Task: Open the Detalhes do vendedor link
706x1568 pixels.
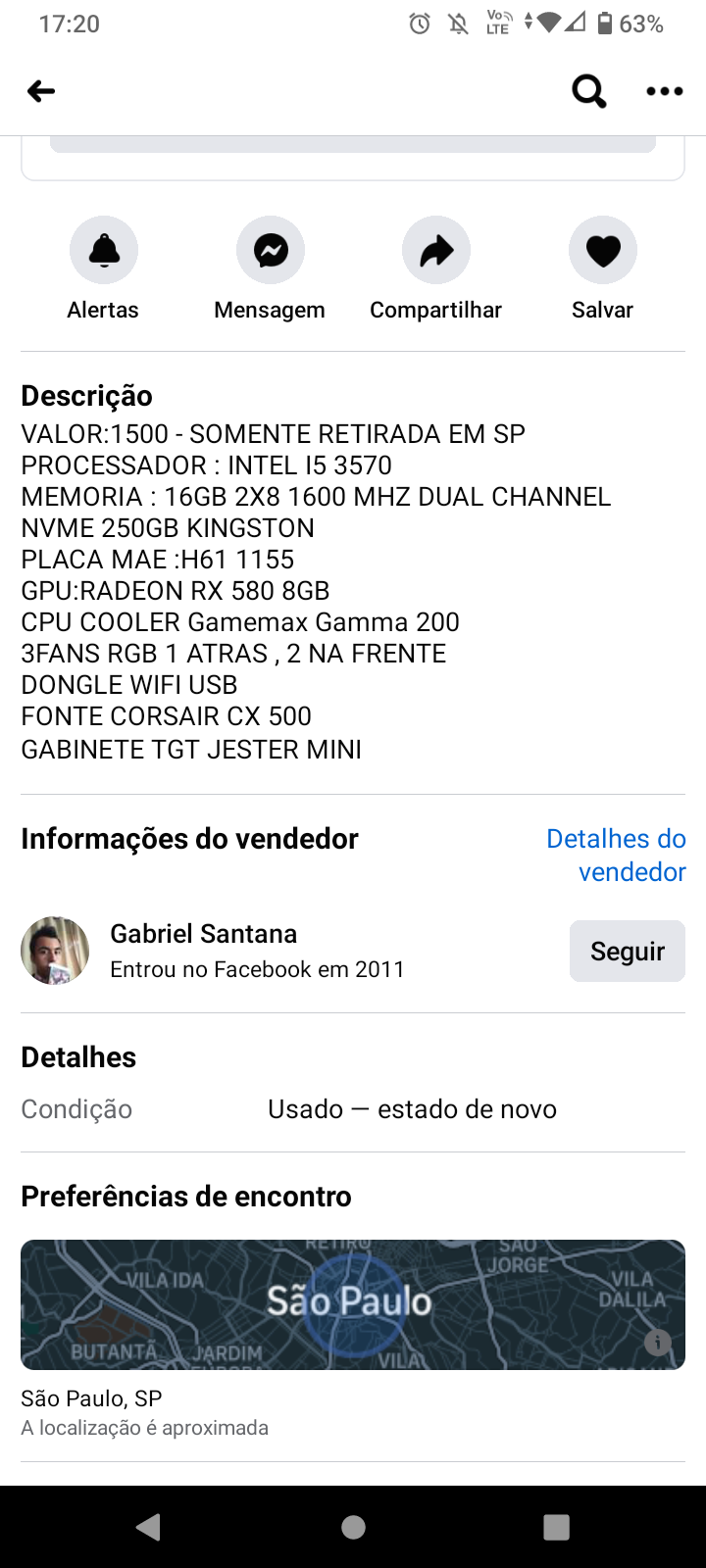Action: [616, 855]
